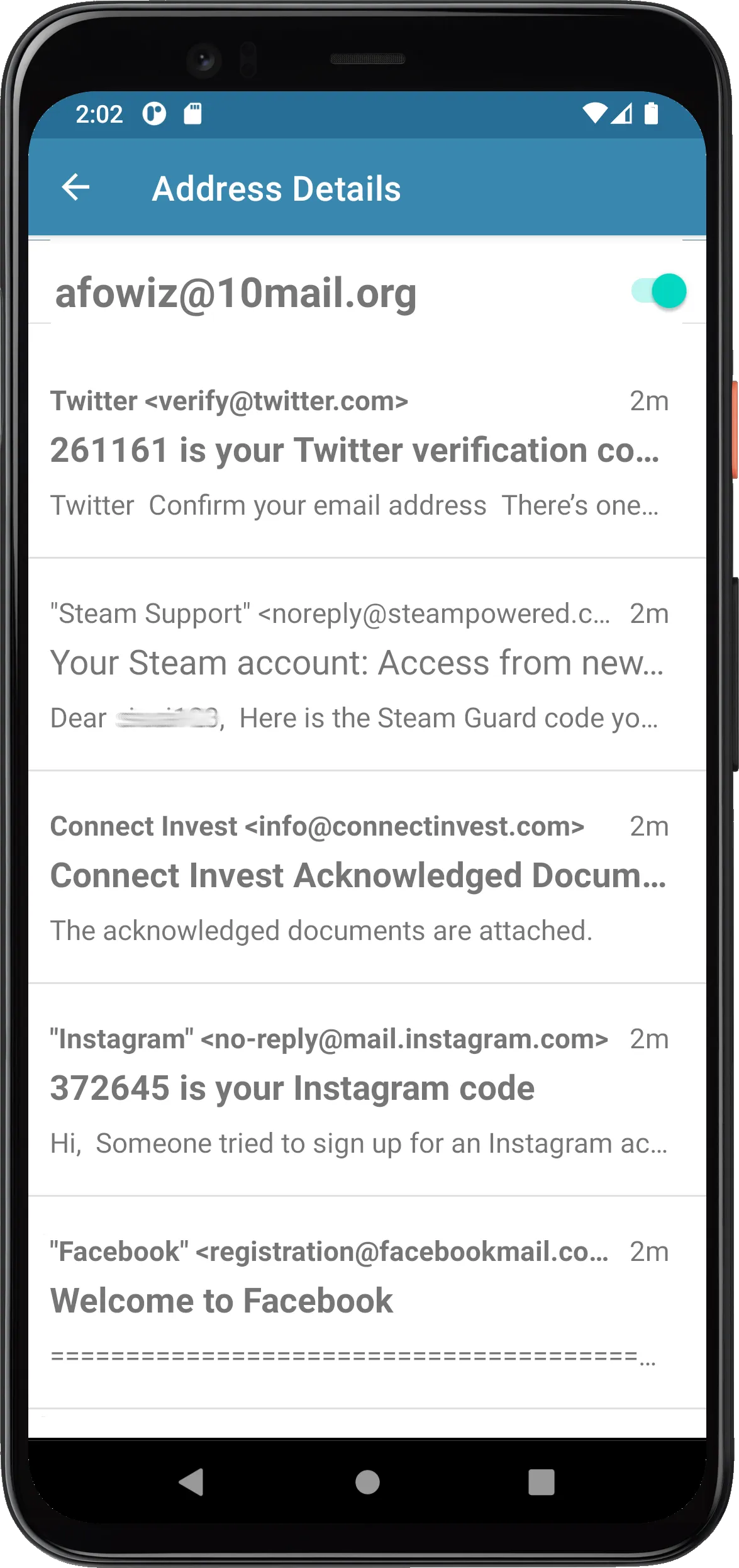Viewport: 739px width, 1568px height.
Task: Tap the system home button
Action: (x=367, y=1482)
